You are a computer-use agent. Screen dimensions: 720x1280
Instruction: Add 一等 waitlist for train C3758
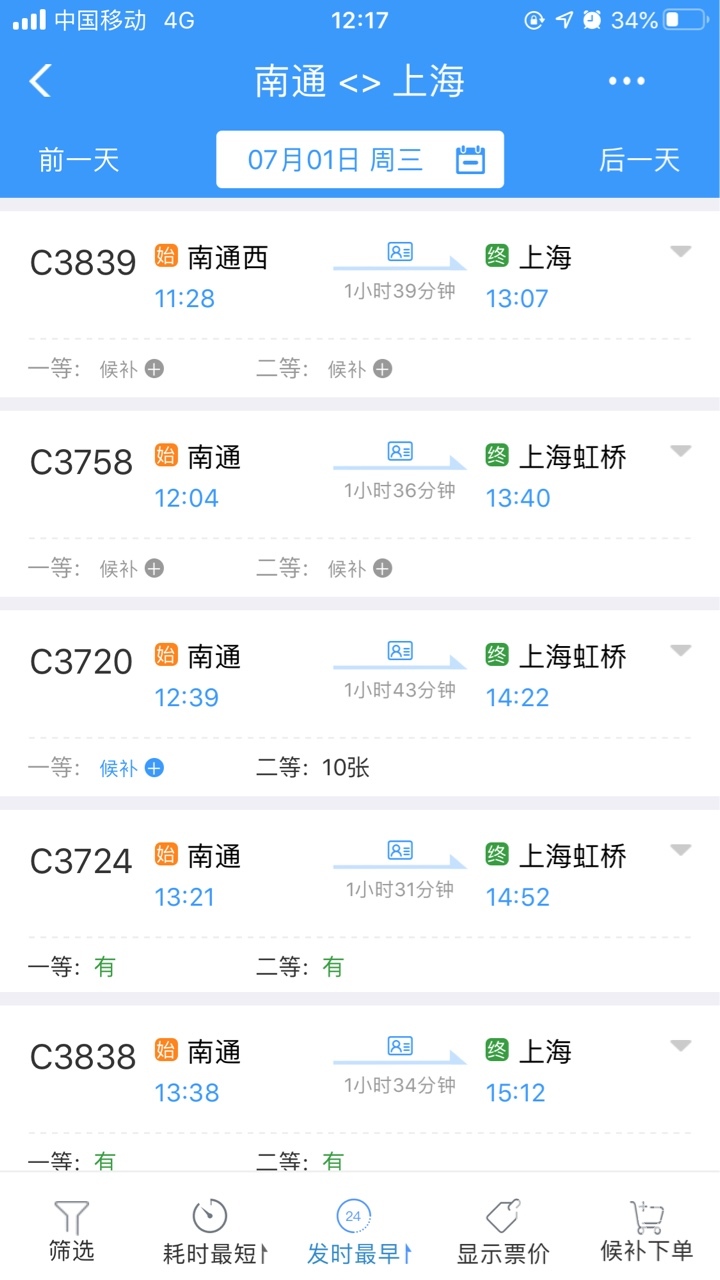[154, 569]
